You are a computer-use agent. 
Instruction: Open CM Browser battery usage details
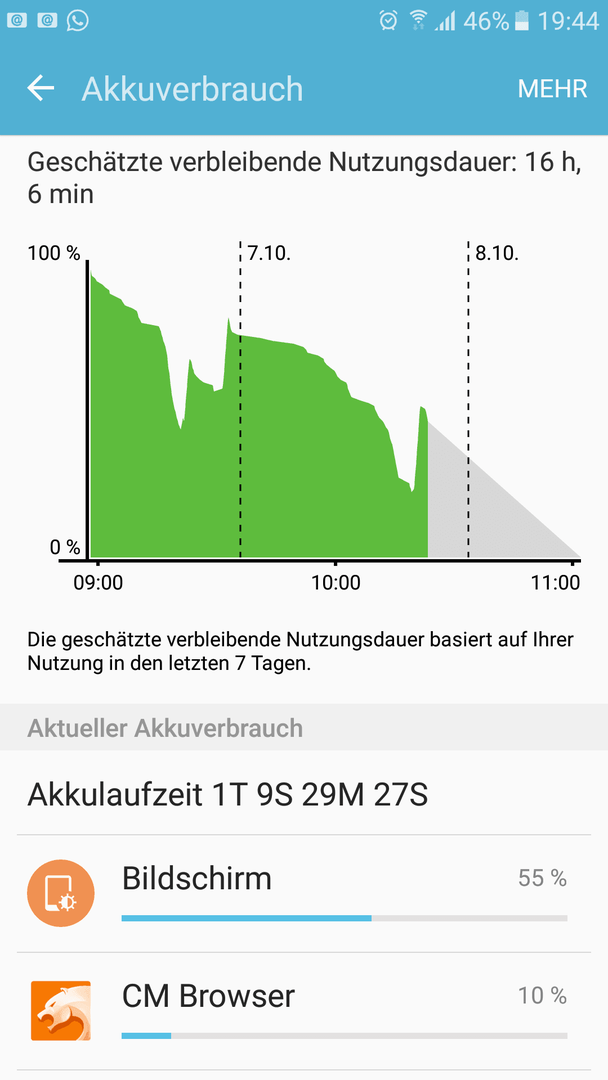click(304, 1010)
